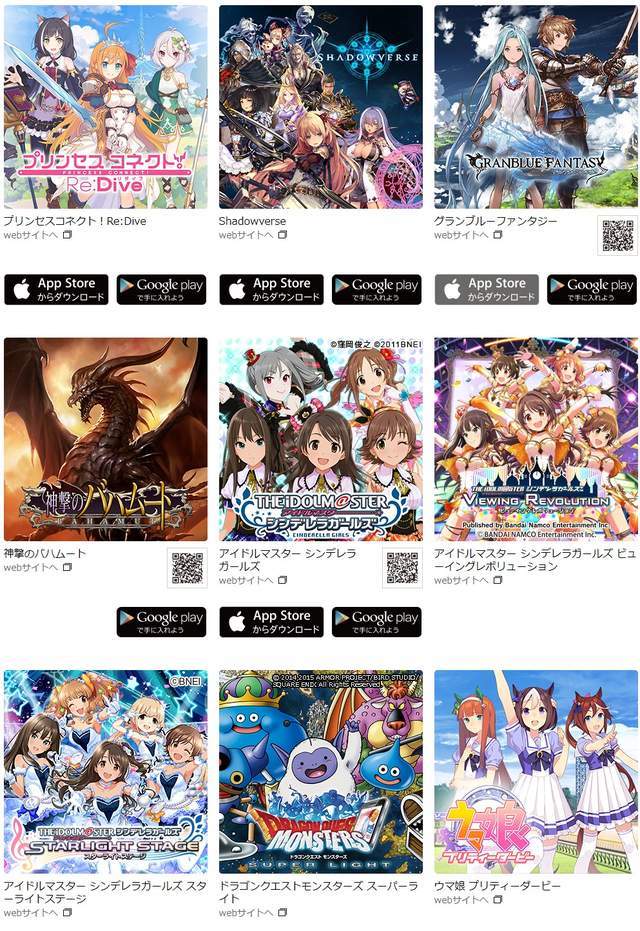
Task: Open the Idolmaster Starlight Stage game tile
Action: (106, 772)
